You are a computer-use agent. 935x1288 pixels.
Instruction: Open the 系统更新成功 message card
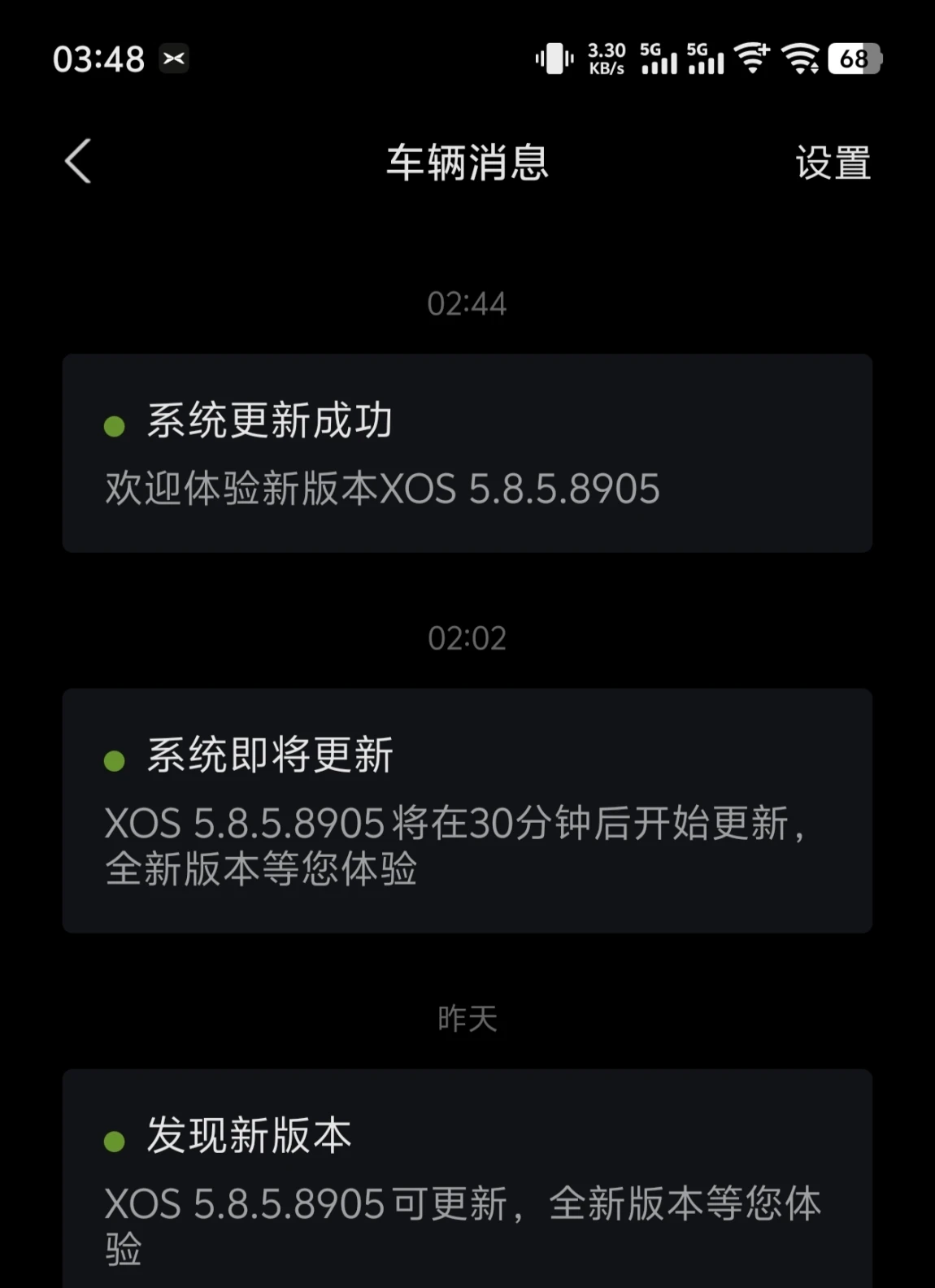[467, 453]
